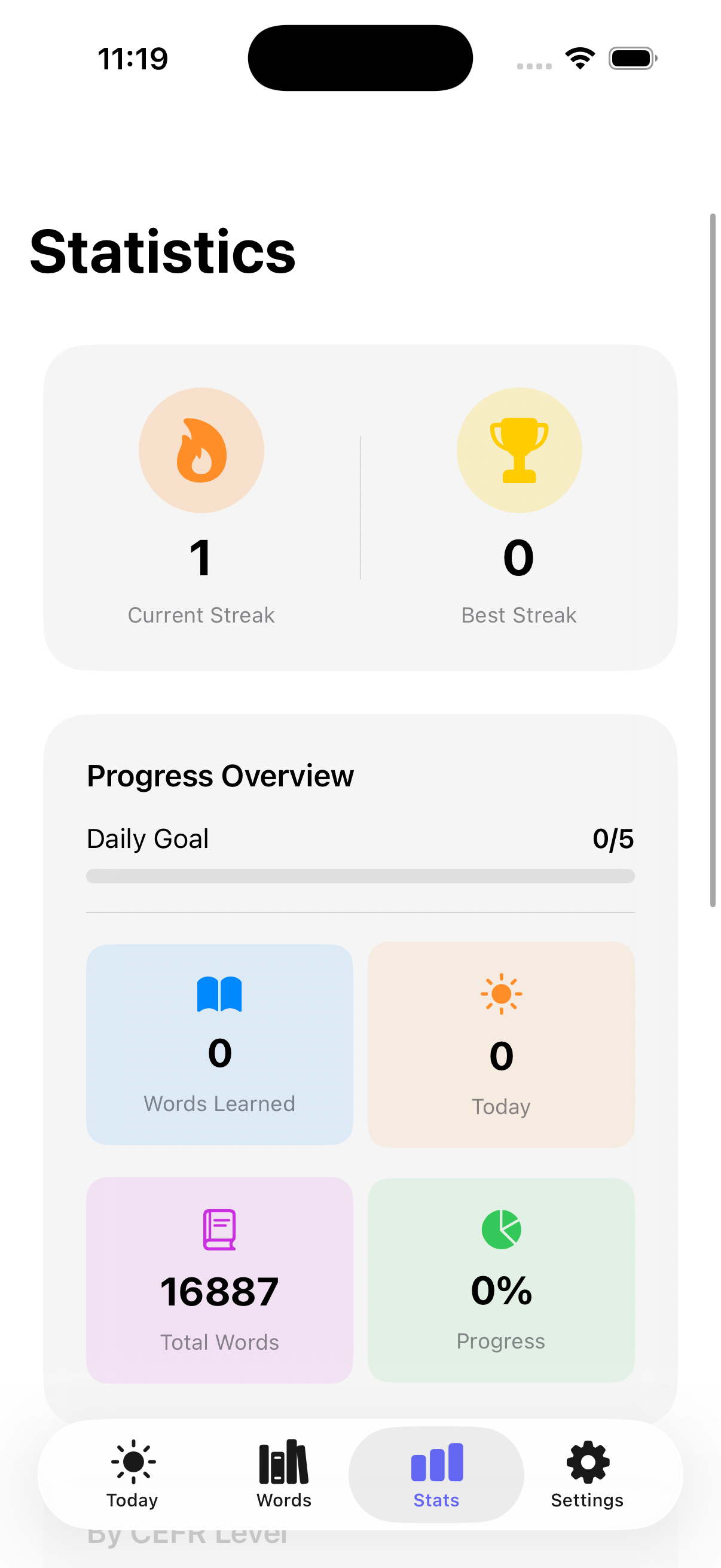
Task: Click the scrollbar on the right edge
Action: 712,566
